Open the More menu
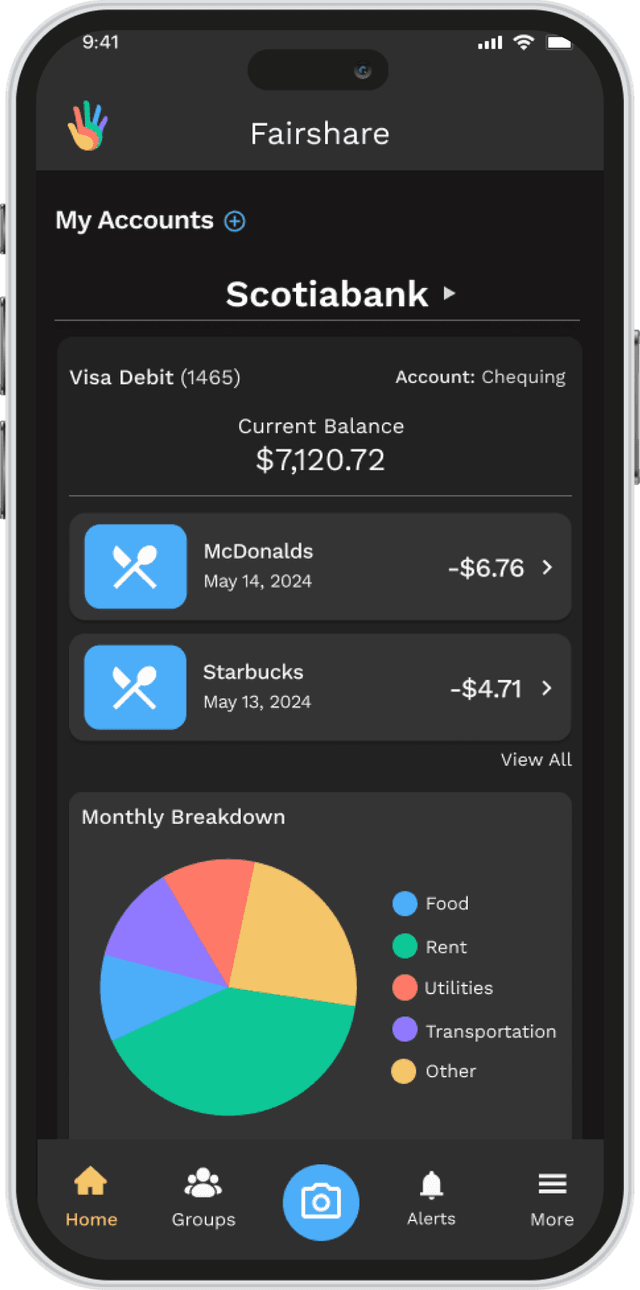Image resolution: width=640 pixels, height=1290 pixels. 552,1197
